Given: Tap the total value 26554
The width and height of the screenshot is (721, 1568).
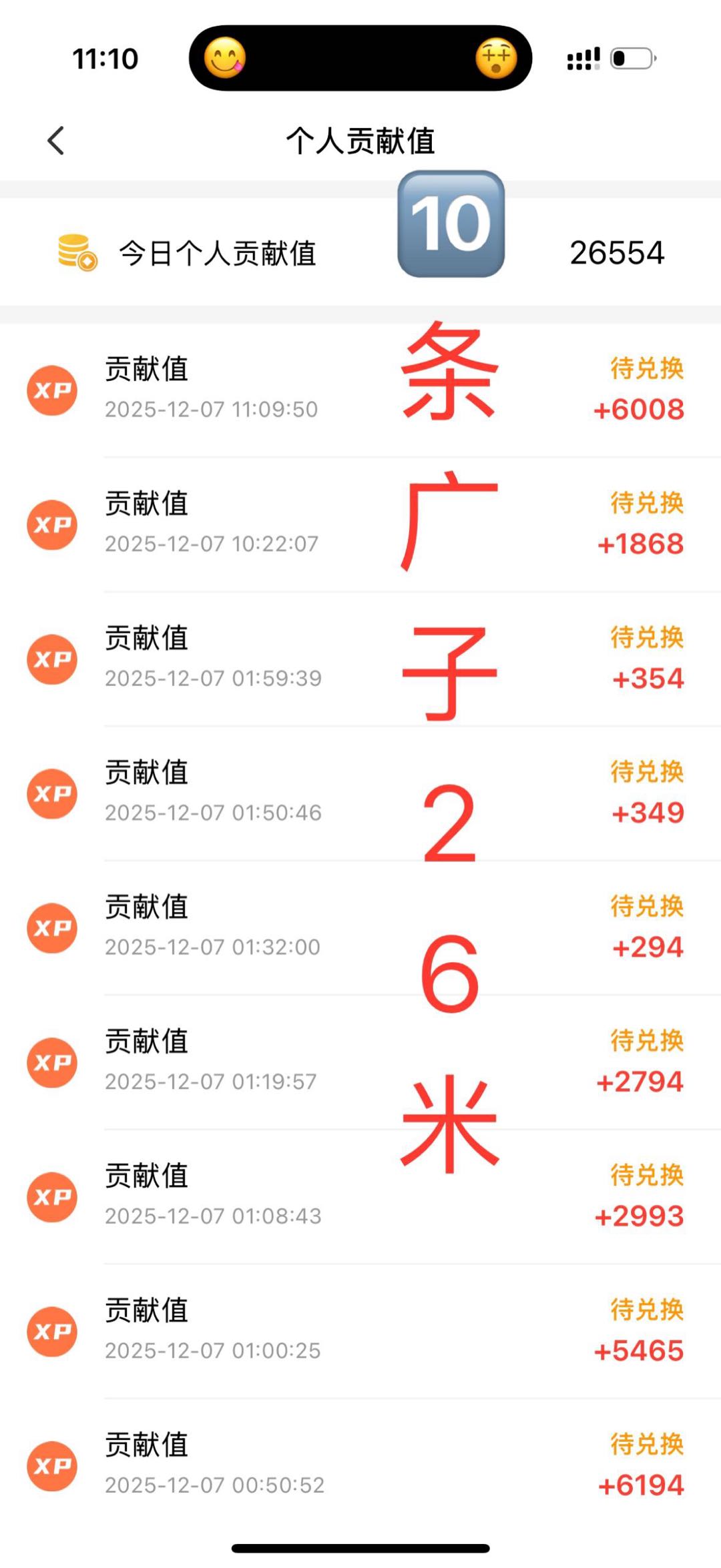Looking at the screenshot, I should tap(618, 252).
